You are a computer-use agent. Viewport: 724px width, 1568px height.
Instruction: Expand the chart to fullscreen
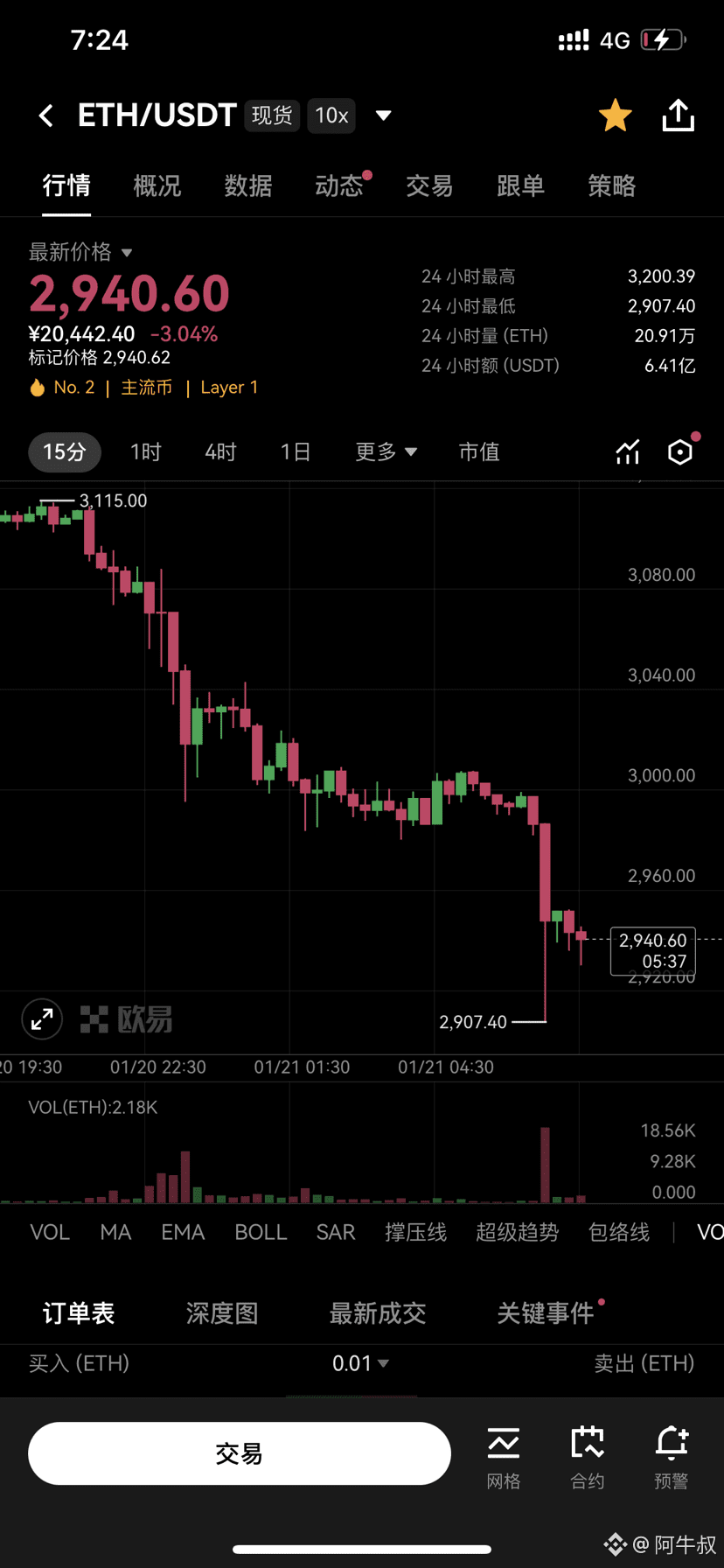(41, 1018)
